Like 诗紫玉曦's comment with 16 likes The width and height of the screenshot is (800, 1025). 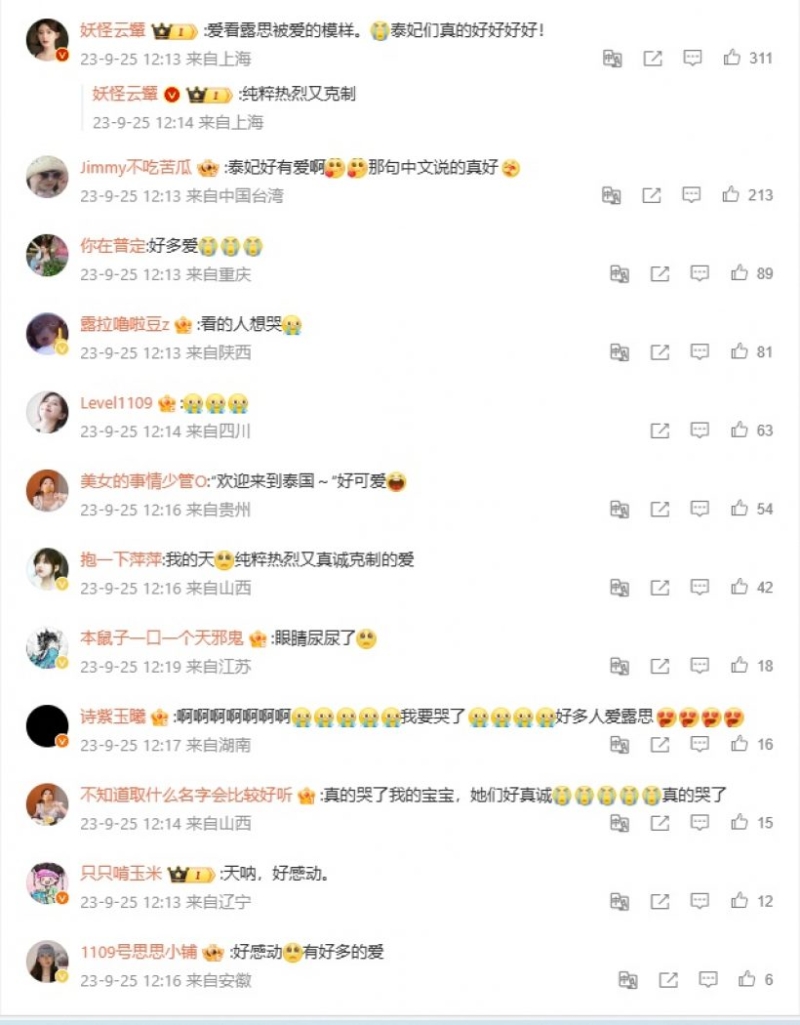(739, 744)
